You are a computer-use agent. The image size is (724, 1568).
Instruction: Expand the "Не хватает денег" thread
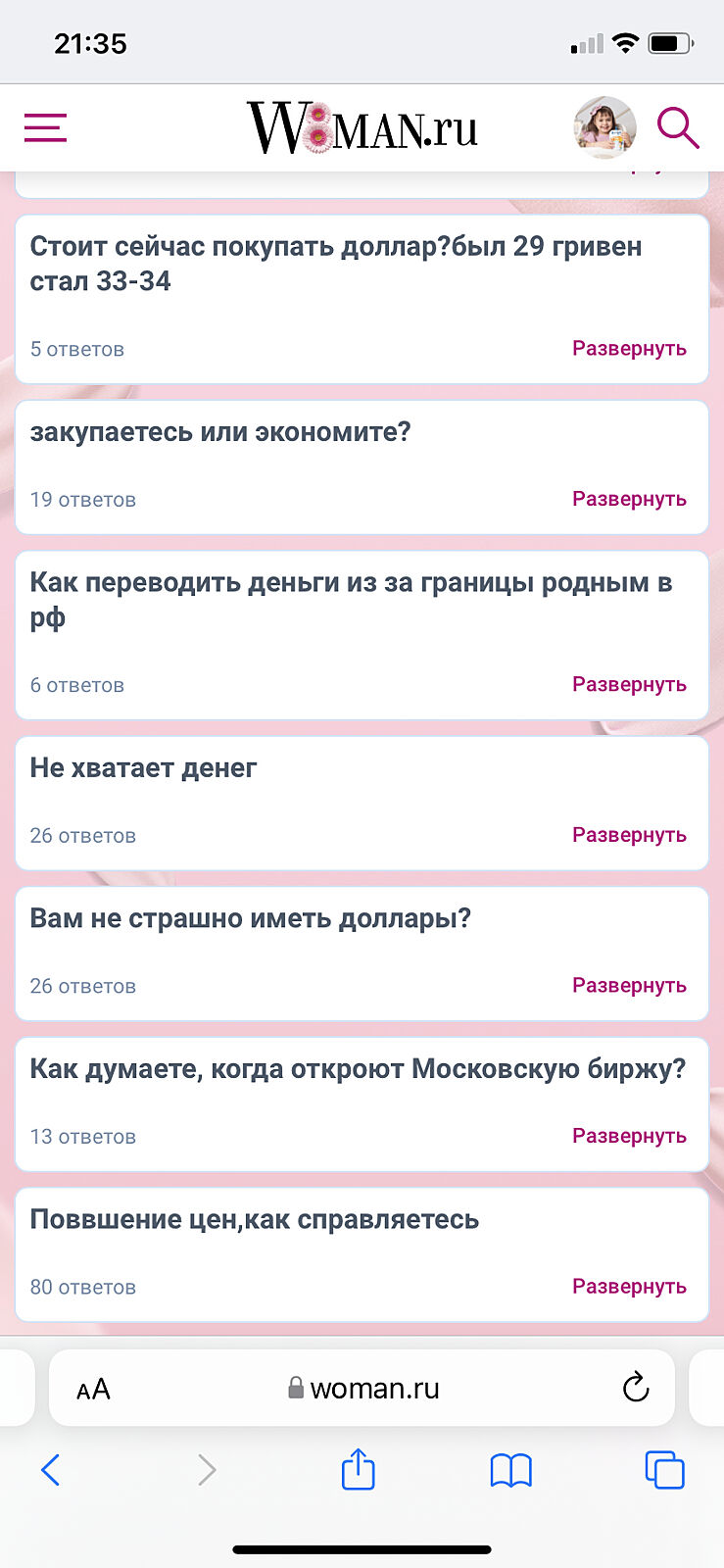pos(629,835)
